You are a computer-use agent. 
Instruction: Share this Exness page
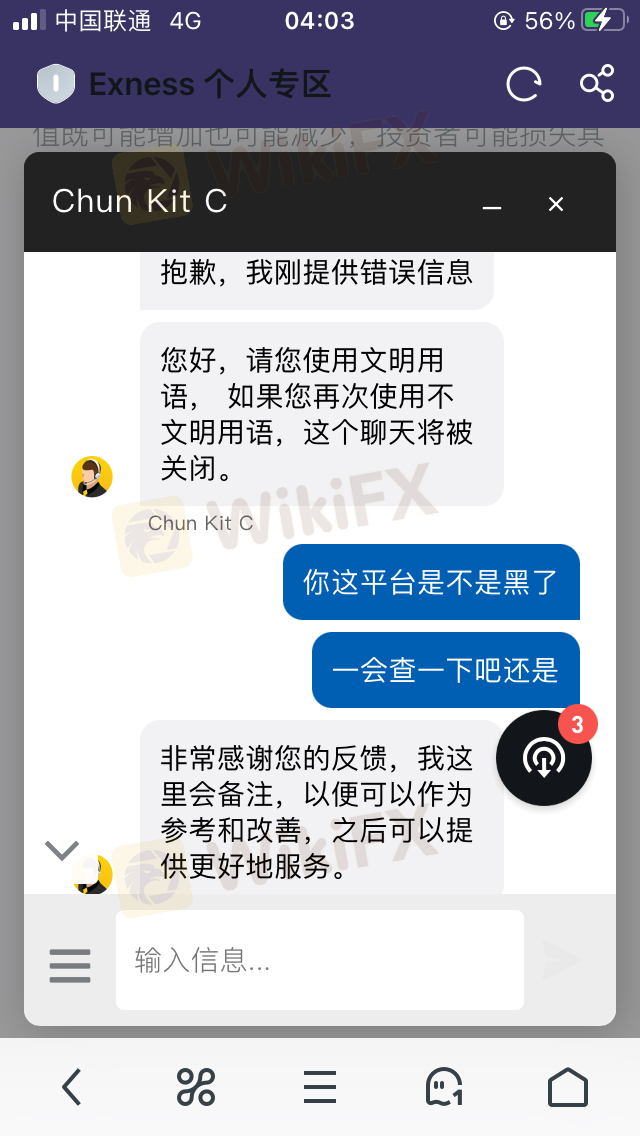597,84
